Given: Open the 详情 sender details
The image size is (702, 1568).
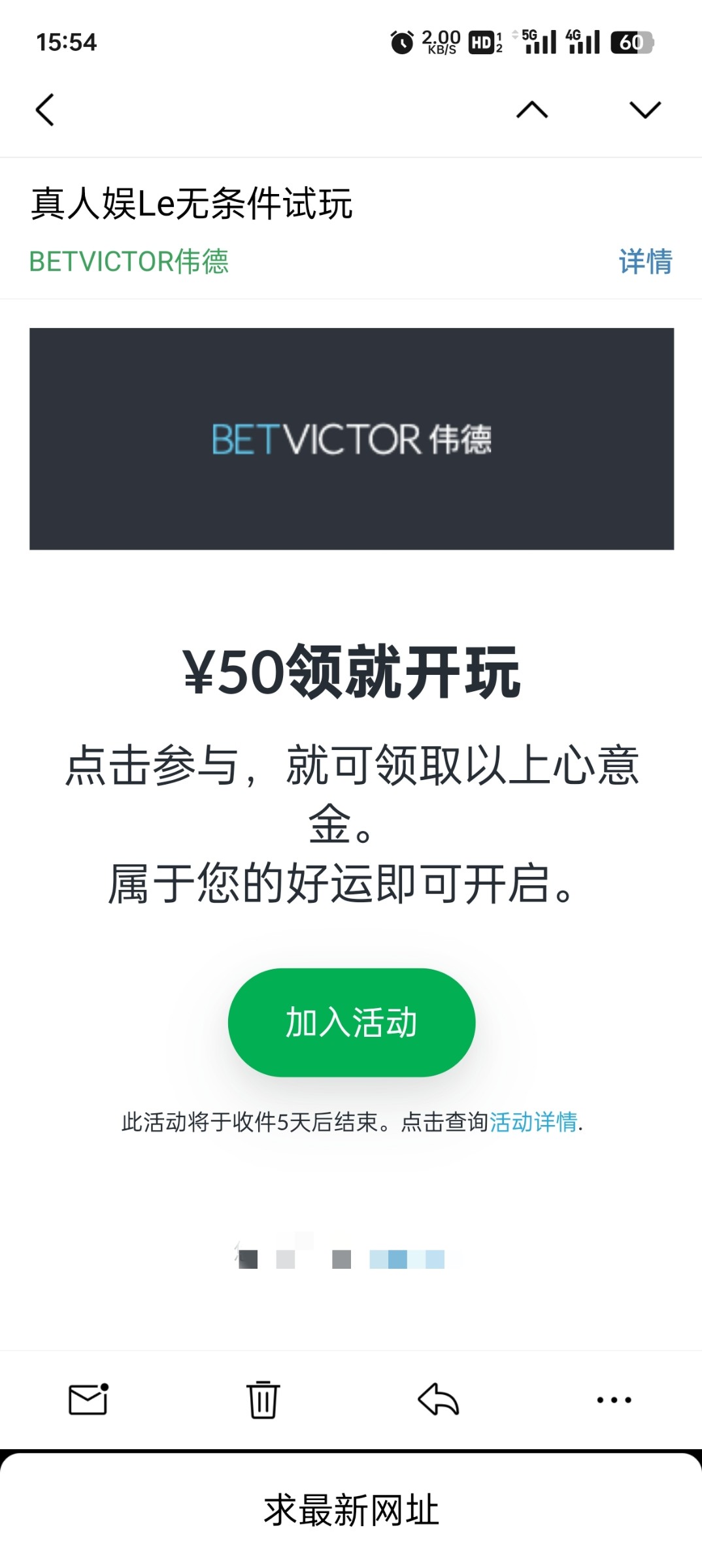Looking at the screenshot, I should click(x=645, y=261).
